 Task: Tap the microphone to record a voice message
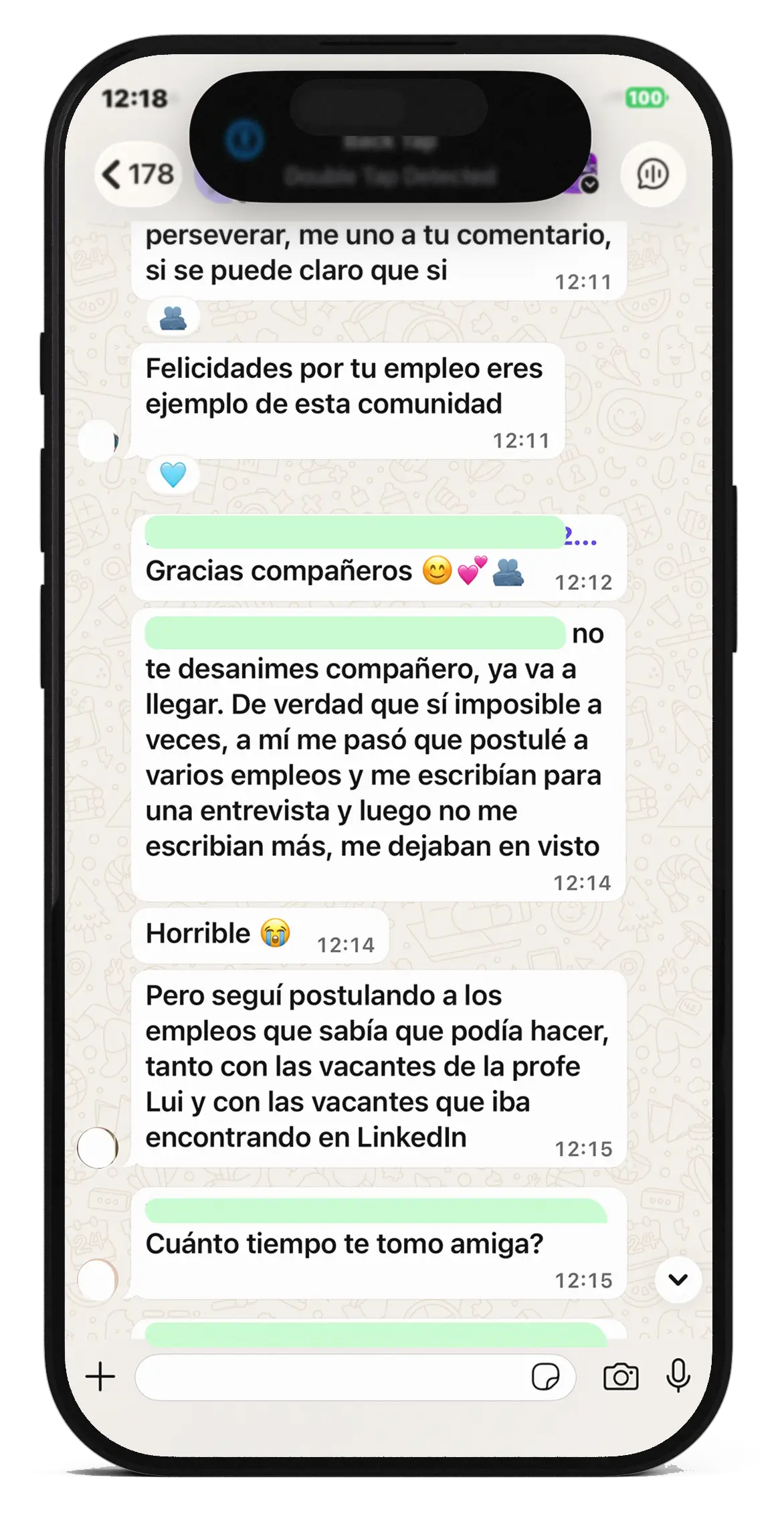[x=678, y=1376]
